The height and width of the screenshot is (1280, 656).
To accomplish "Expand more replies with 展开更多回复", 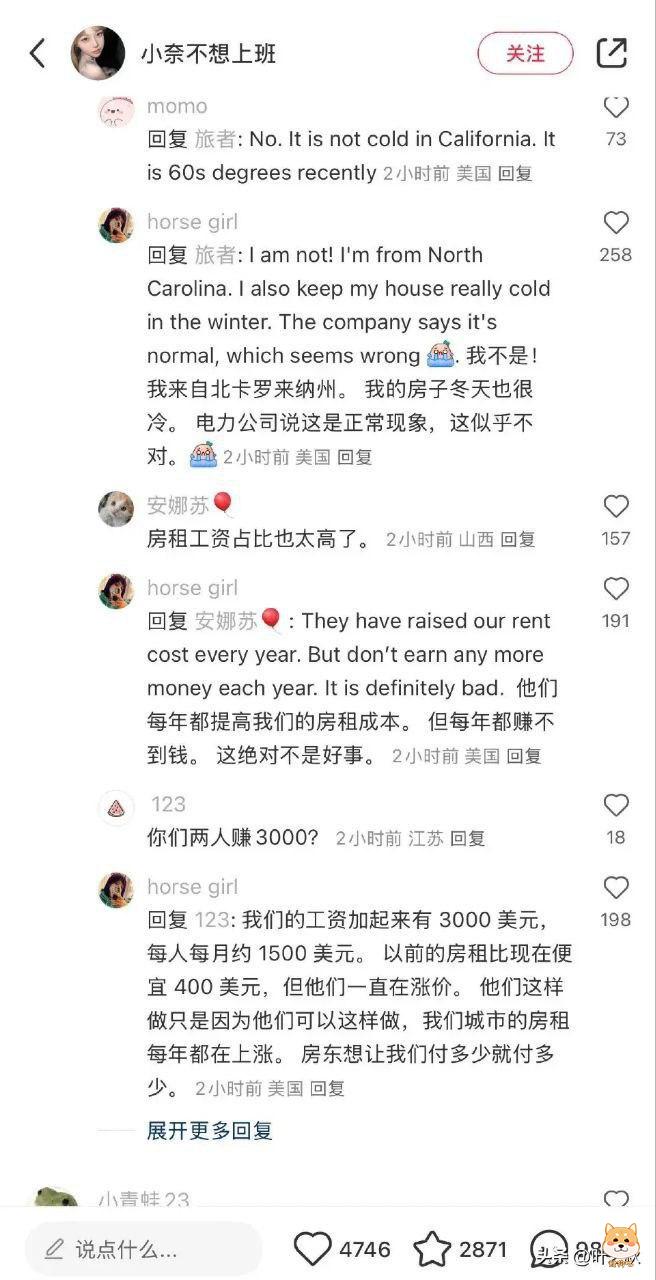I will click(x=210, y=1131).
